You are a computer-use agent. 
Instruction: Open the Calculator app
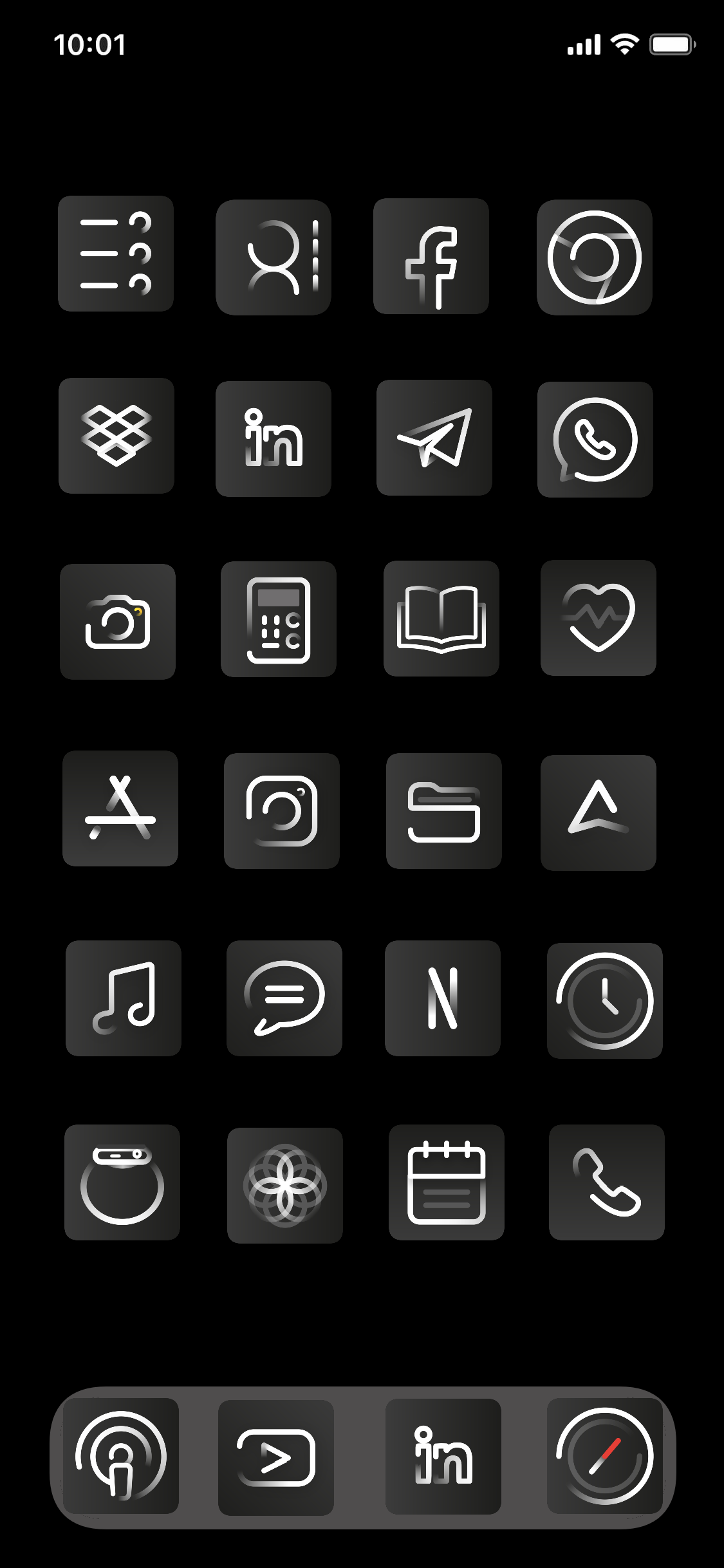pos(280,620)
